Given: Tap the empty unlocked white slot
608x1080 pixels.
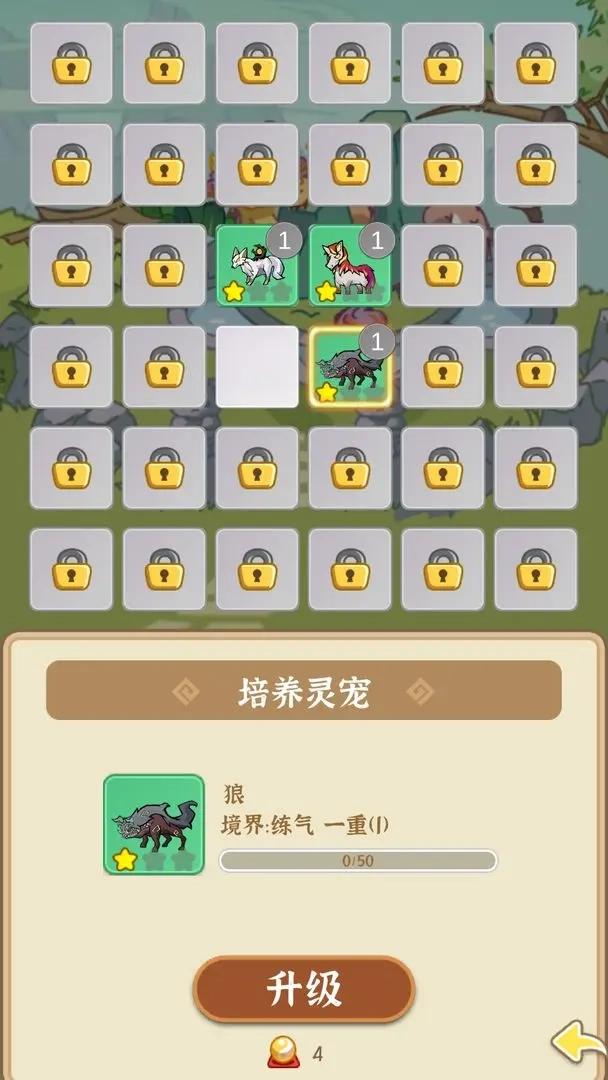Looking at the screenshot, I should pos(257,367).
